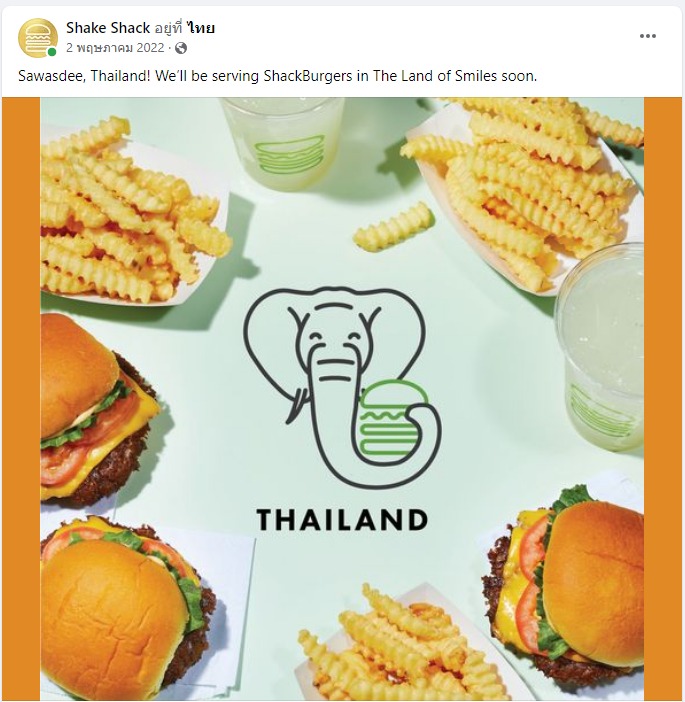Open the Shake Shack page name link
685x702 pixels.
pos(108,27)
